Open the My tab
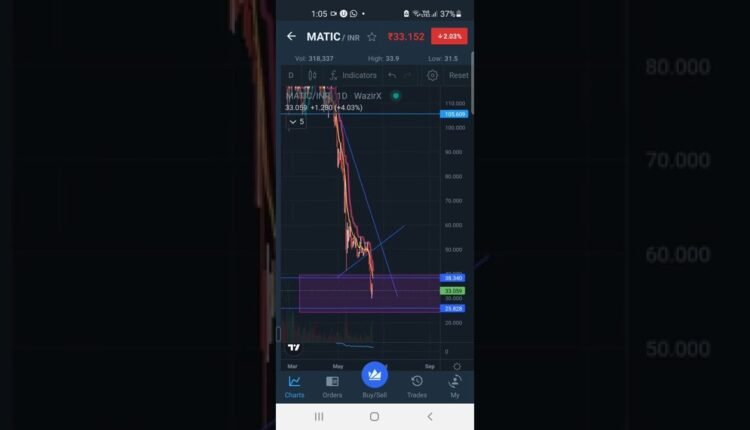The height and width of the screenshot is (430, 750). coord(455,386)
